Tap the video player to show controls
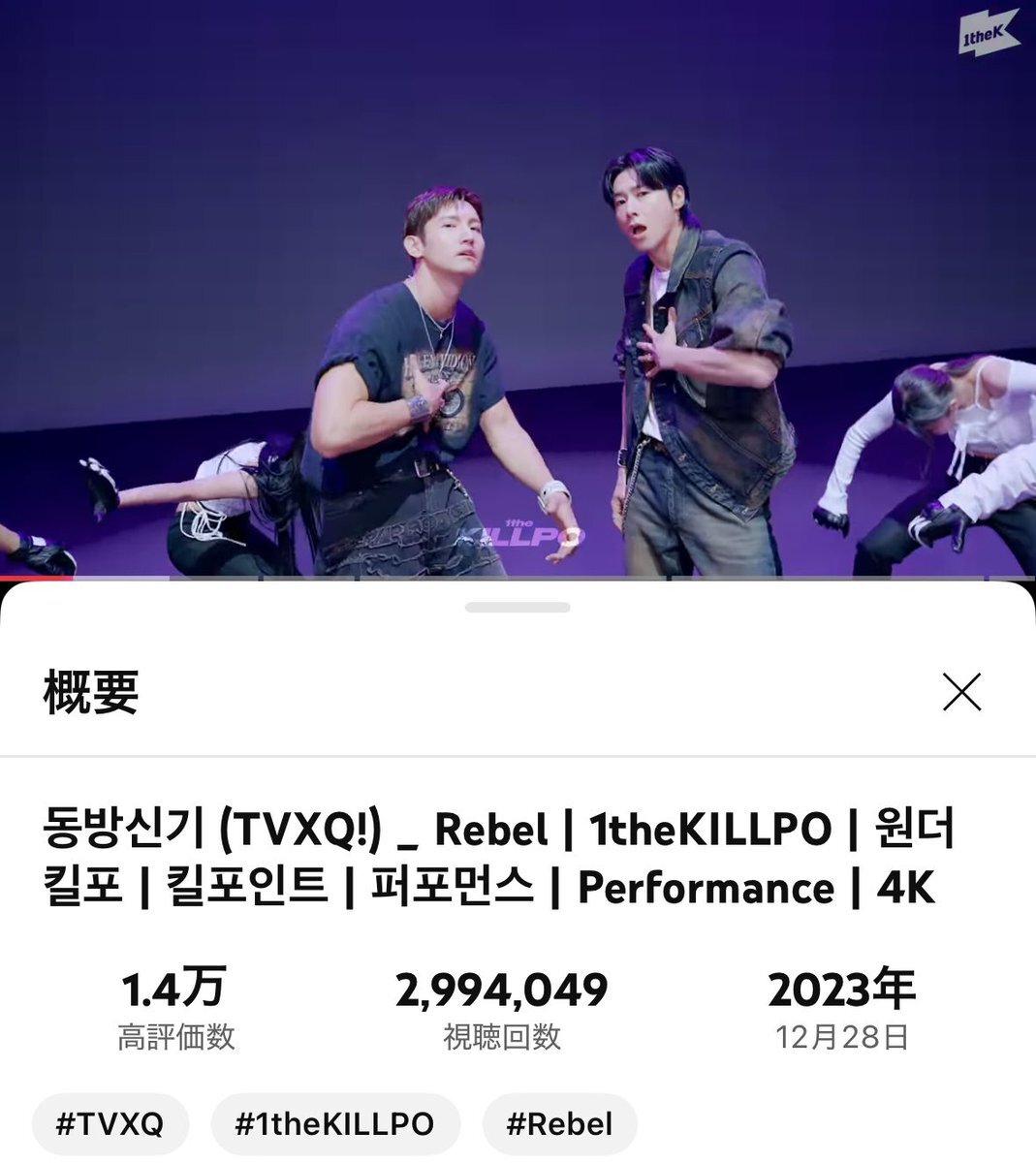This screenshot has width=1036, height=1163. pyautogui.click(x=518, y=291)
